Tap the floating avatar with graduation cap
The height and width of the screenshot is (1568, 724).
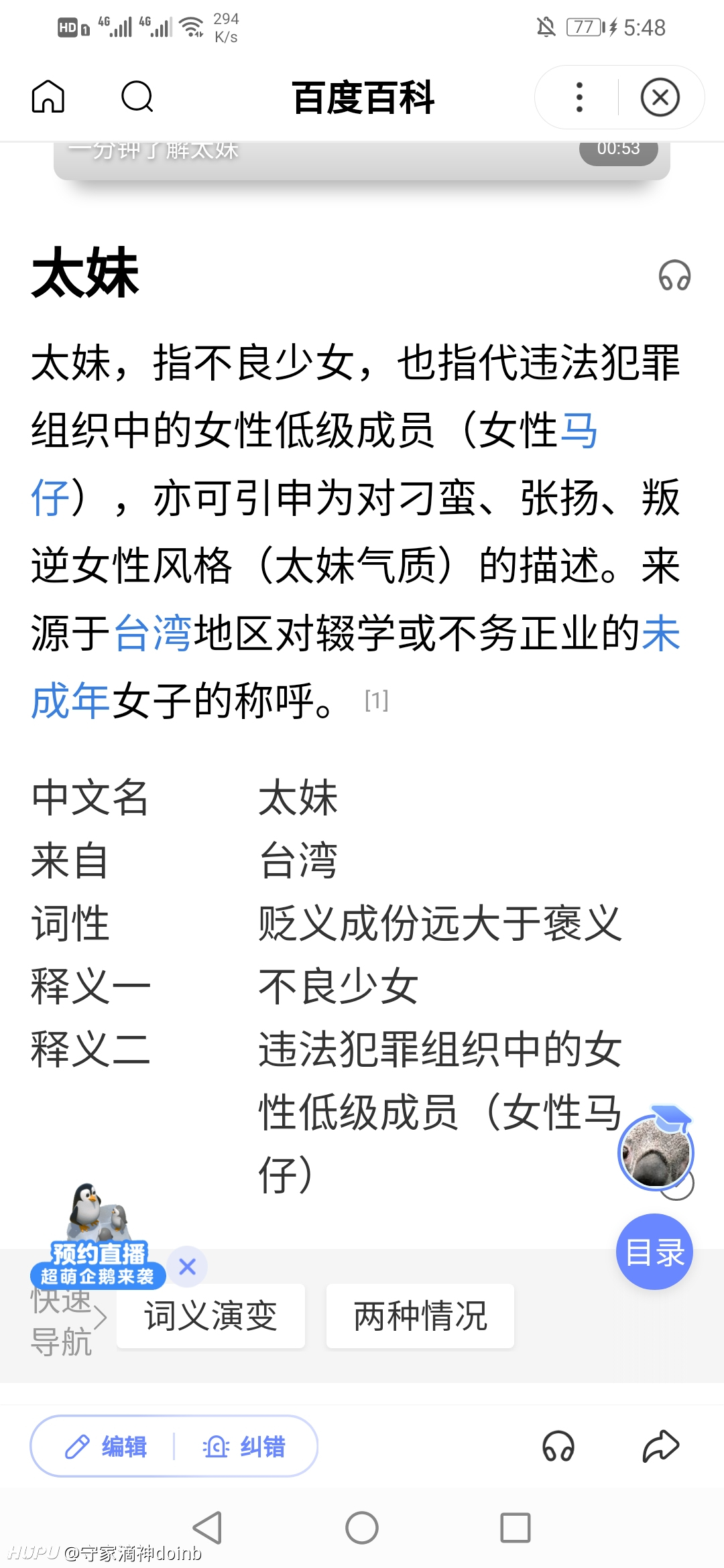[656, 1150]
